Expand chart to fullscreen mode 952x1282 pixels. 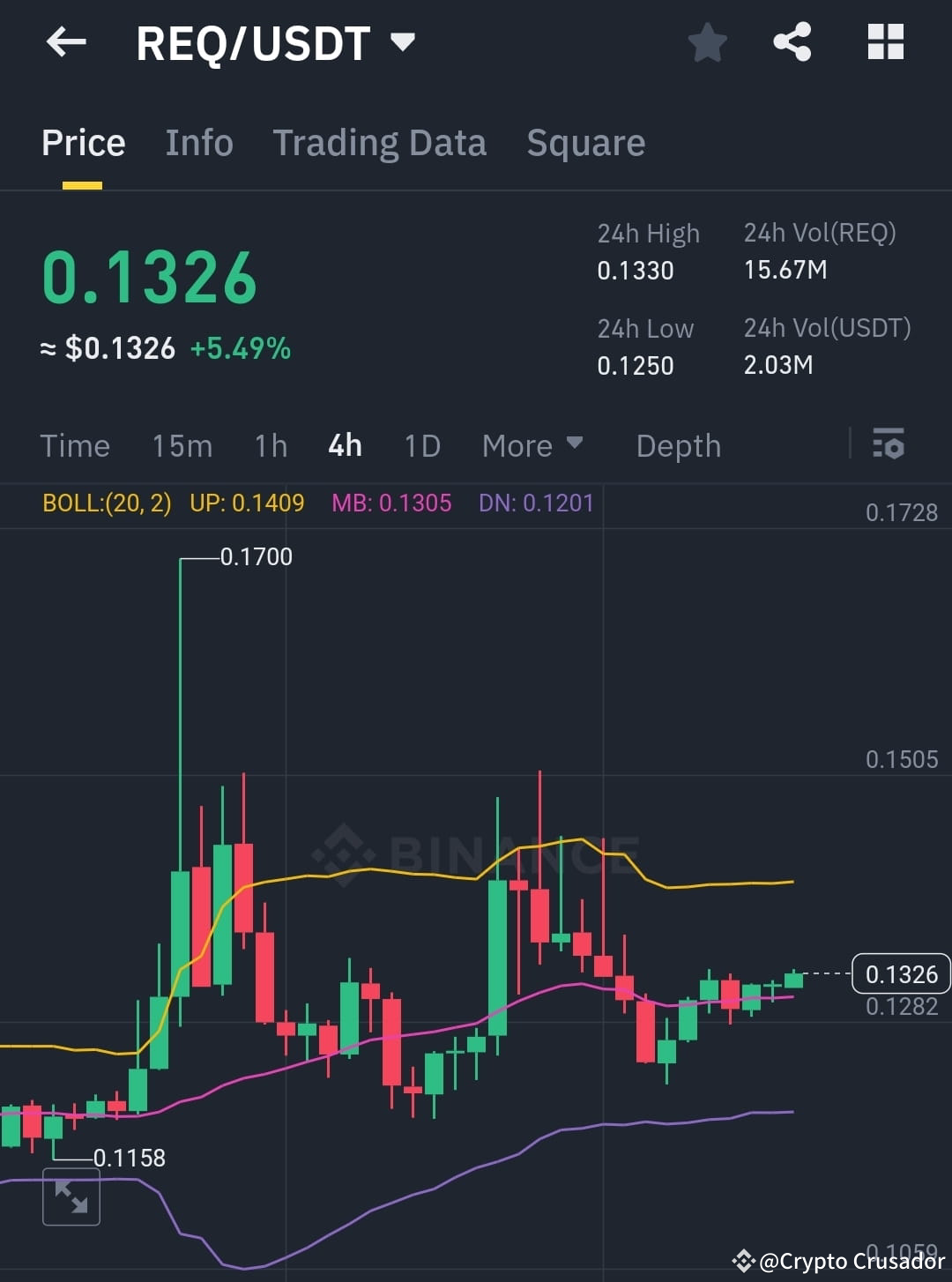pos(71,1197)
